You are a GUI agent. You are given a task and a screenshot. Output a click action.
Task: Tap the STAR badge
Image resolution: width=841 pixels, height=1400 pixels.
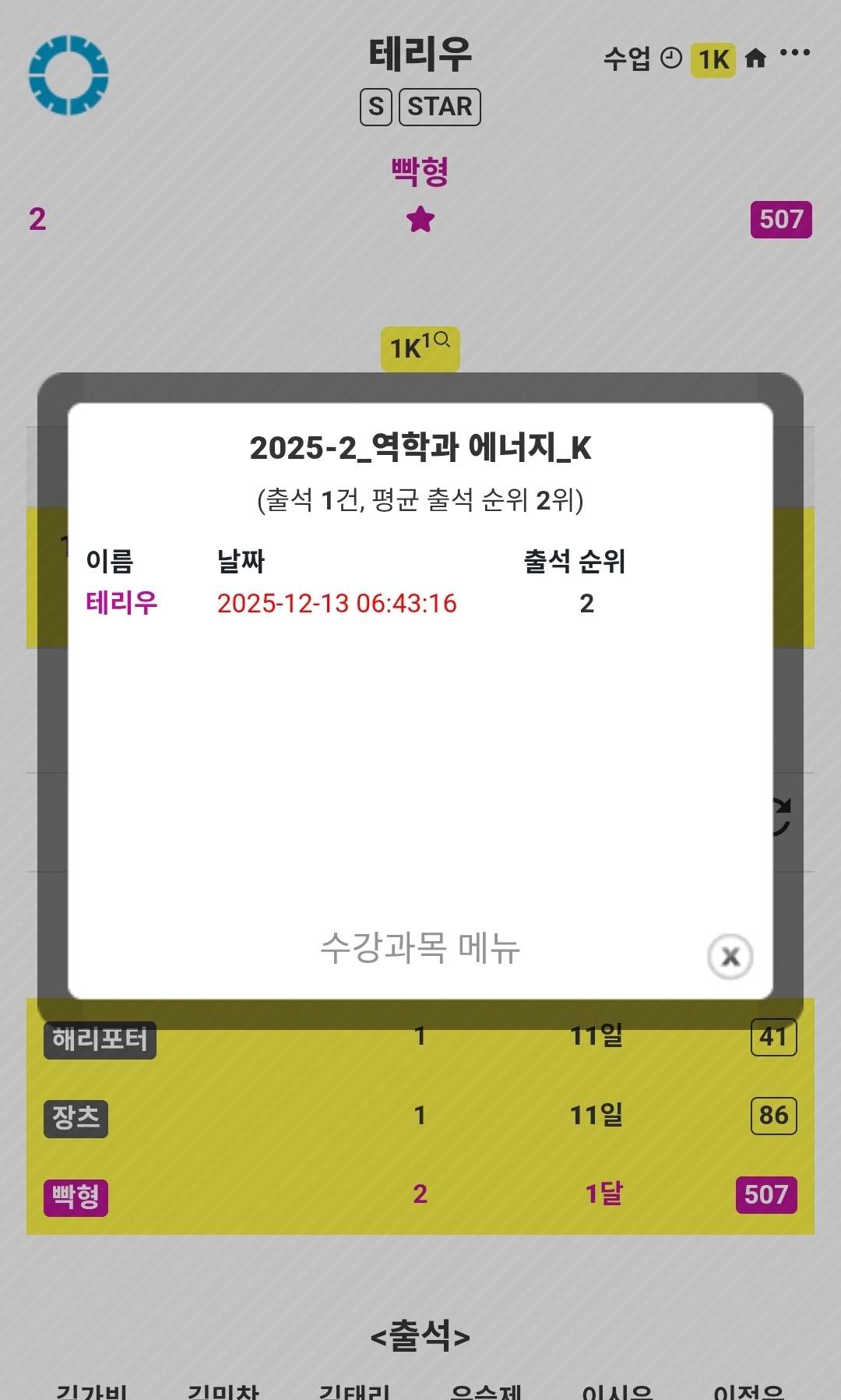click(439, 107)
